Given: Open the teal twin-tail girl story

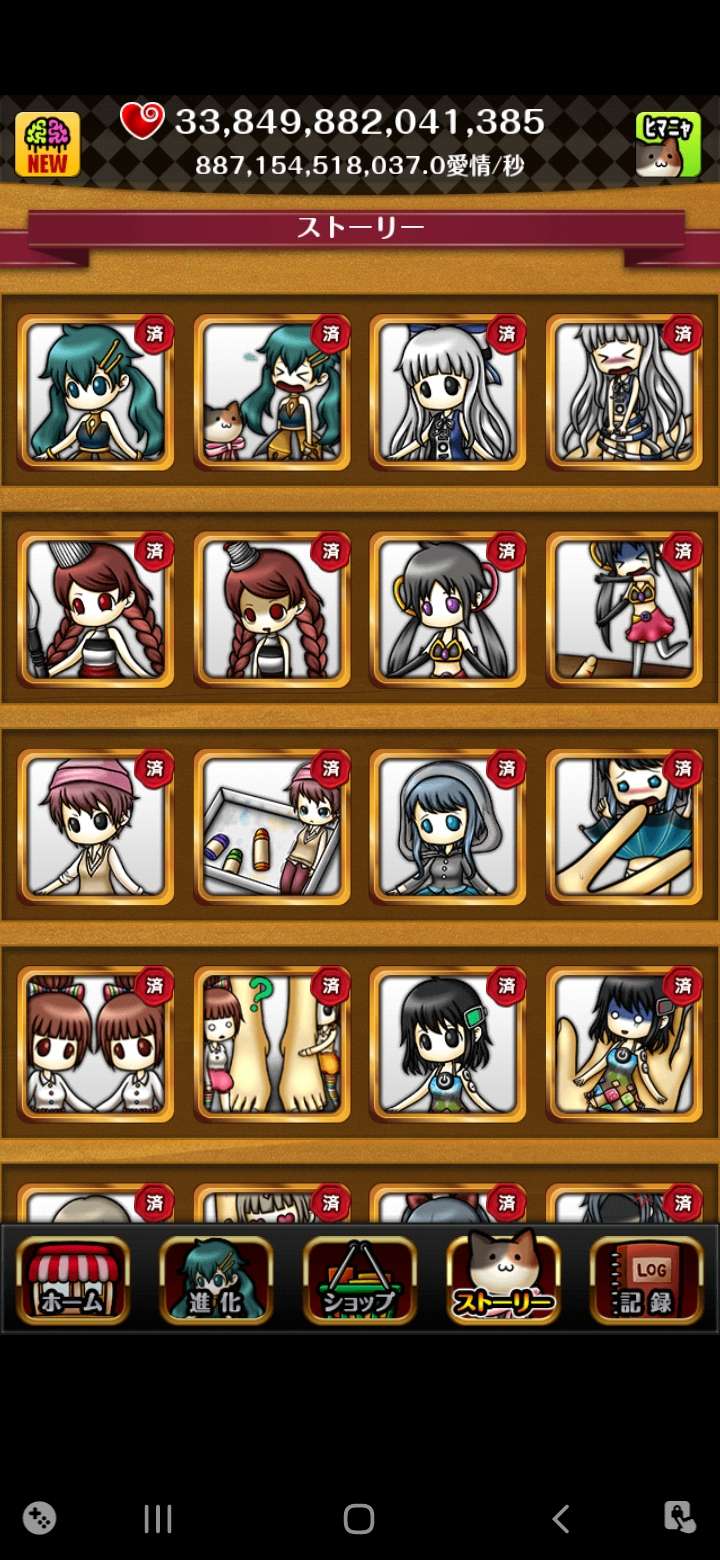Looking at the screenshot, I should [96, 392].
